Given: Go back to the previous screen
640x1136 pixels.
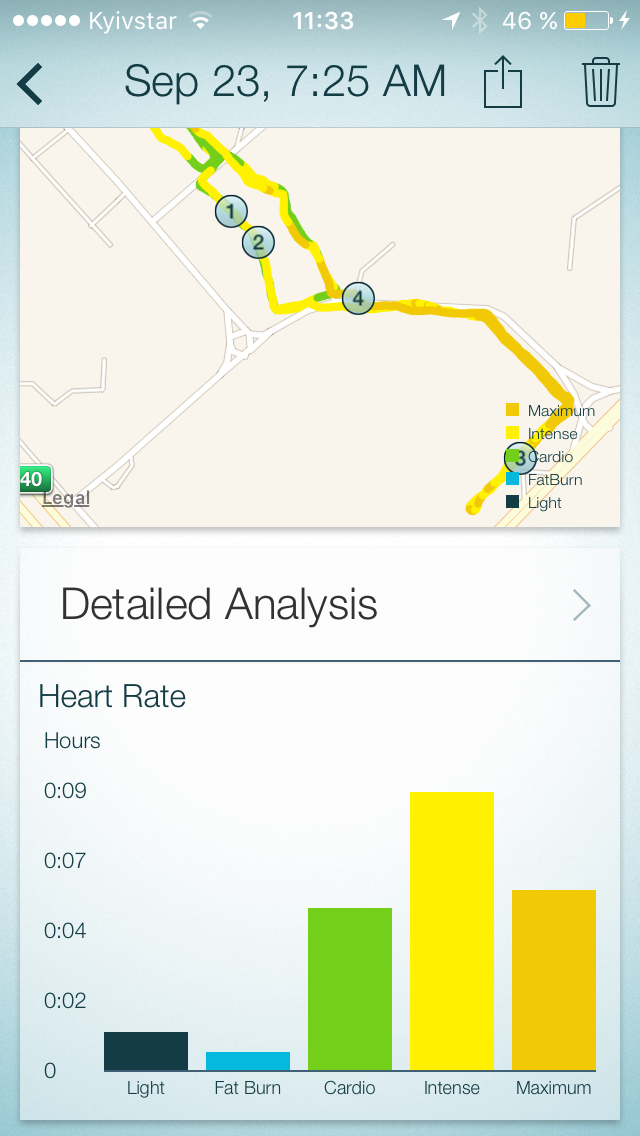Looking at the screenshot, I should [x=31, y=83].
